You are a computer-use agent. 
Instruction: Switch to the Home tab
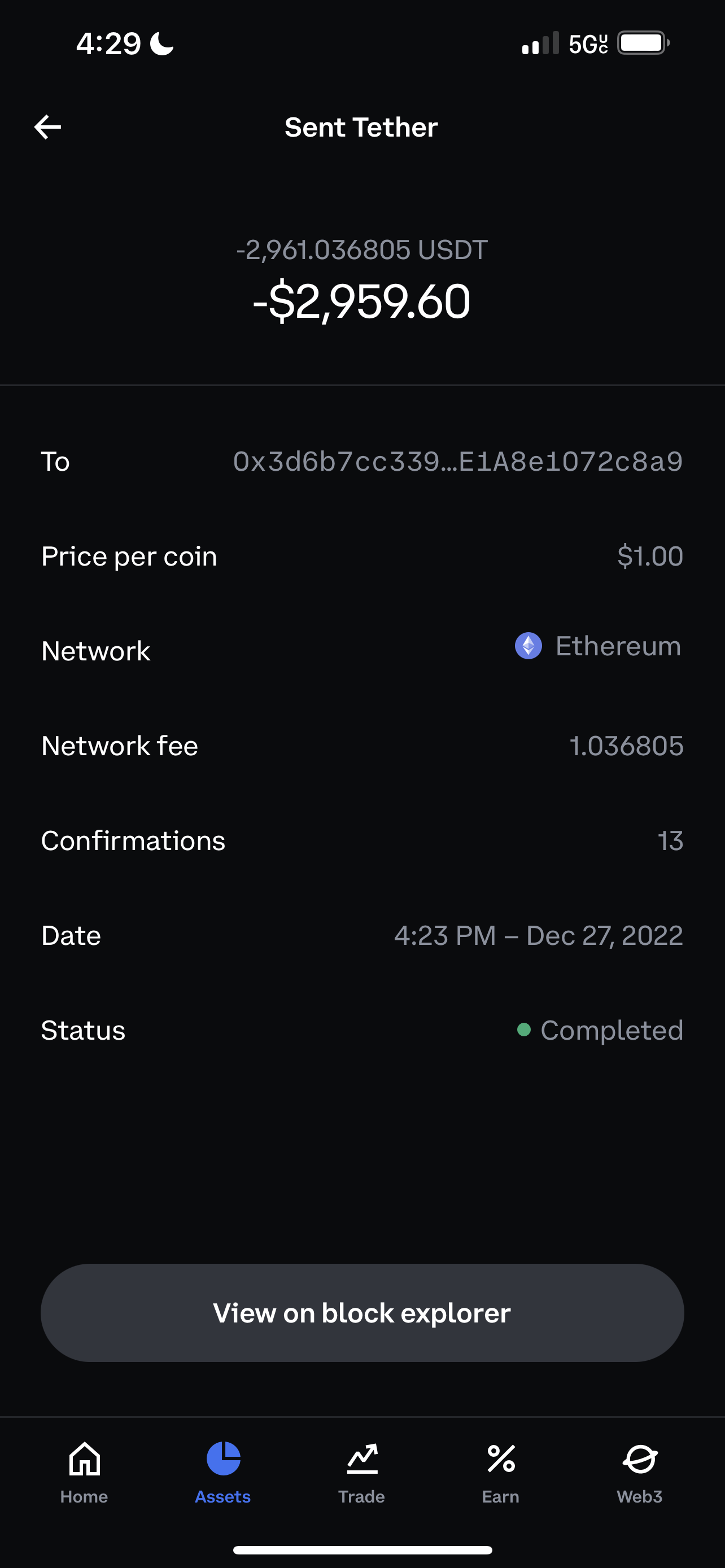[x=84, y=1473]
